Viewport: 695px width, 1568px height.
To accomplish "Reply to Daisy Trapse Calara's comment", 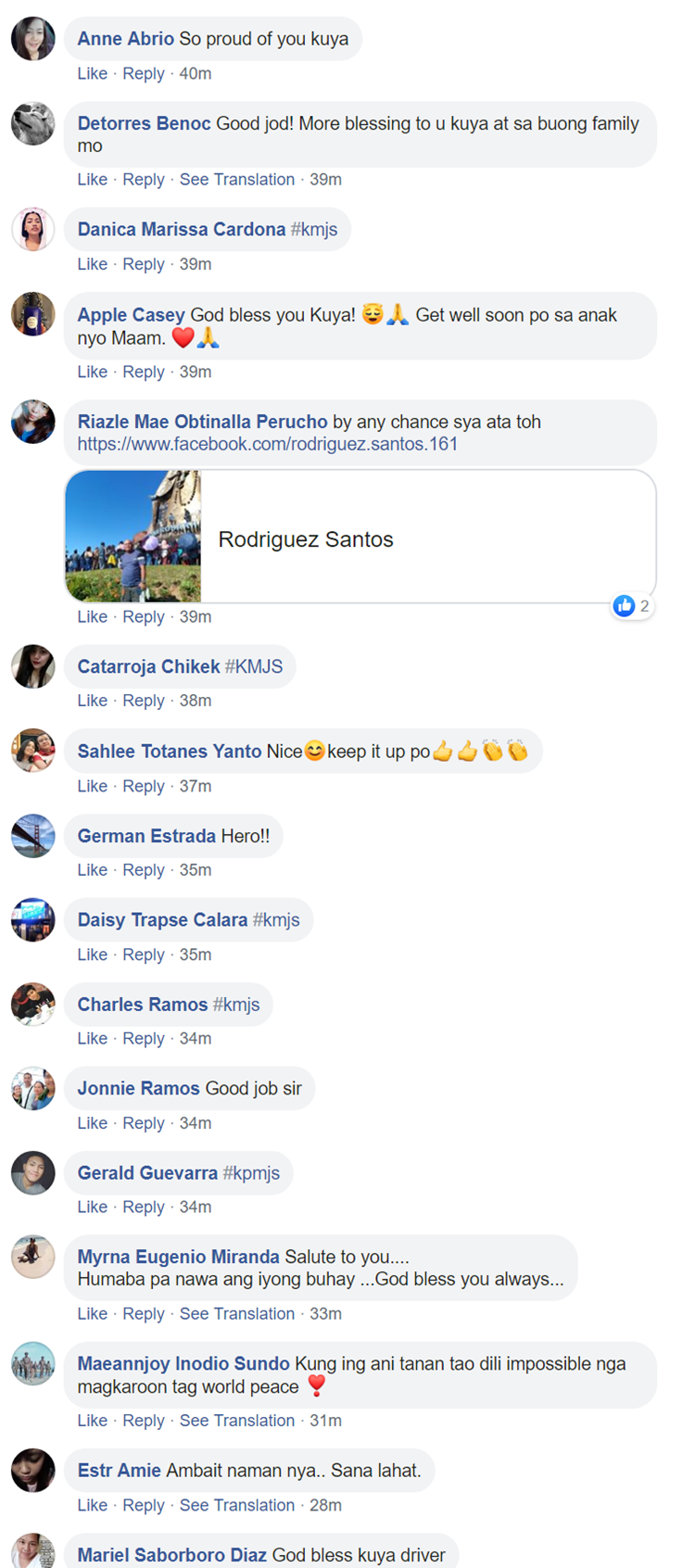I will click(x=144, y=955).
